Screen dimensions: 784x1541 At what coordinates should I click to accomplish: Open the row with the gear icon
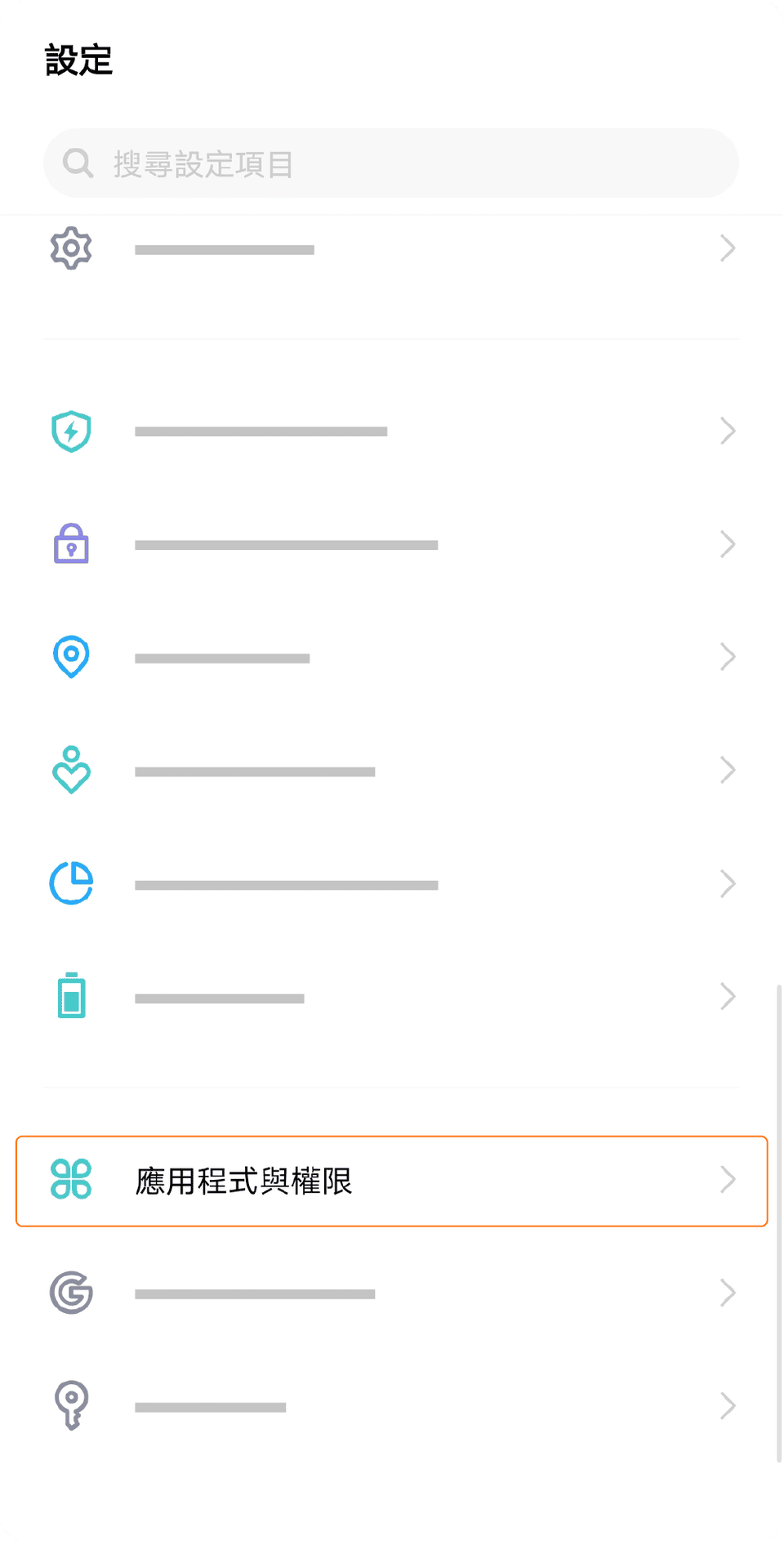point(390,248)
